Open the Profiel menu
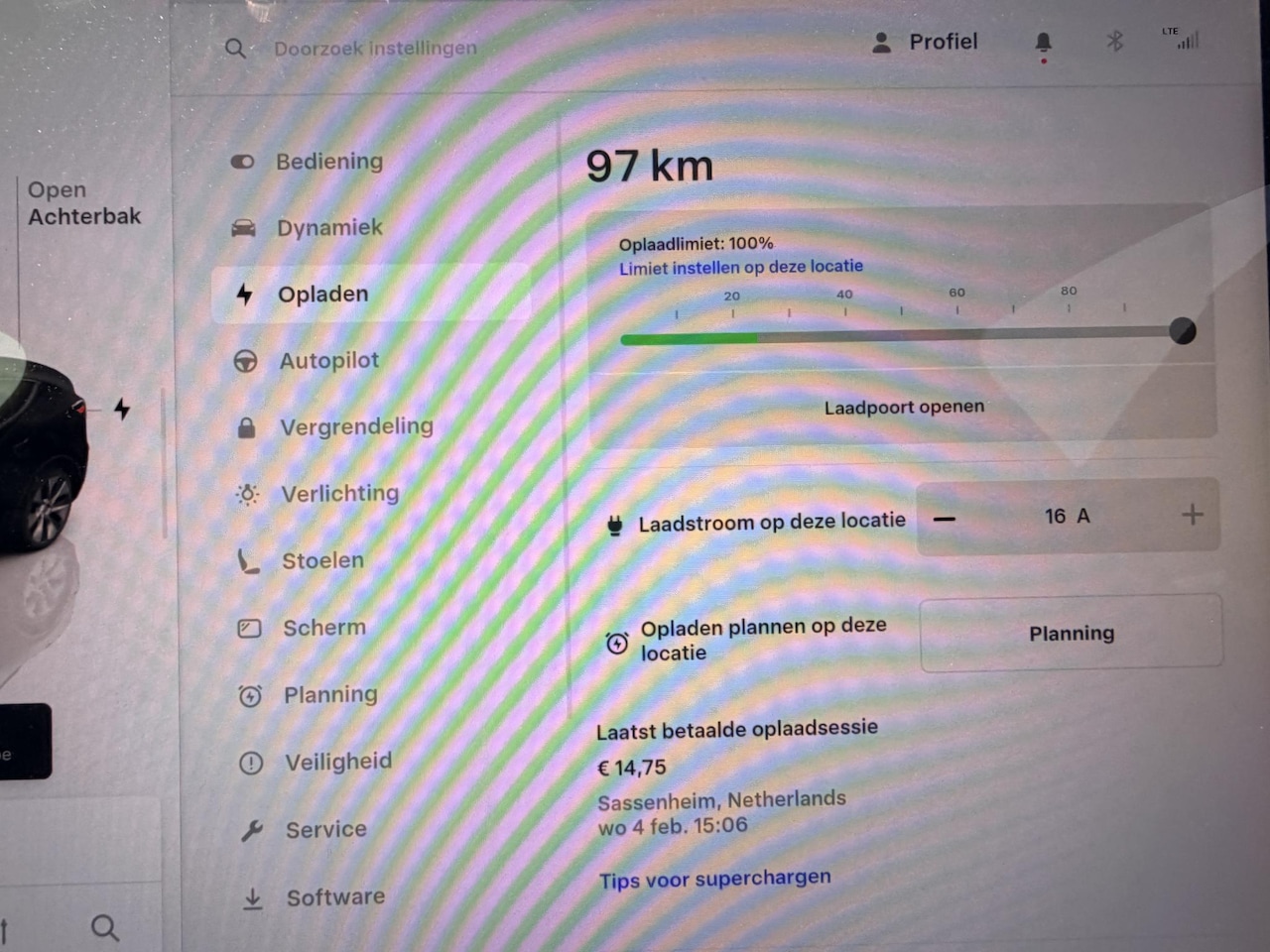The height and width of the screenshot is (952, 1270). click(925, 42)
